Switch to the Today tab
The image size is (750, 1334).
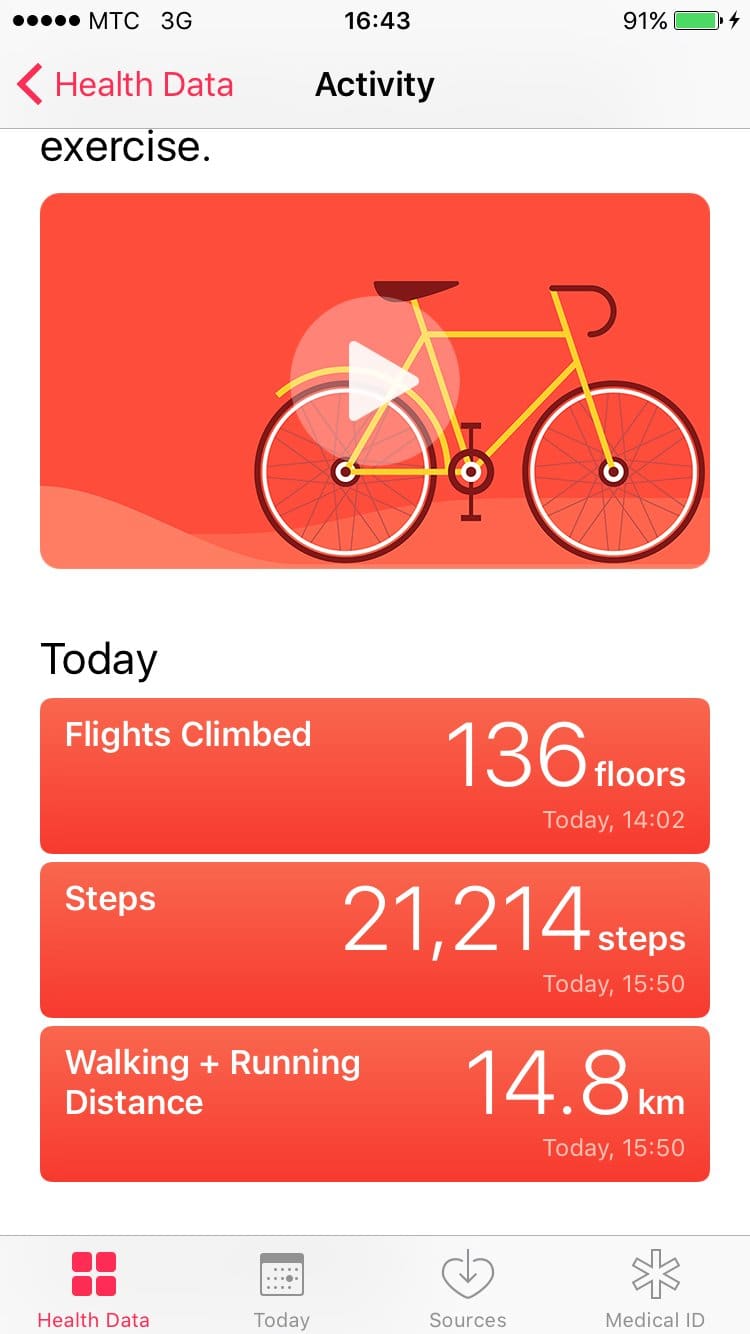coord(281,1289)
